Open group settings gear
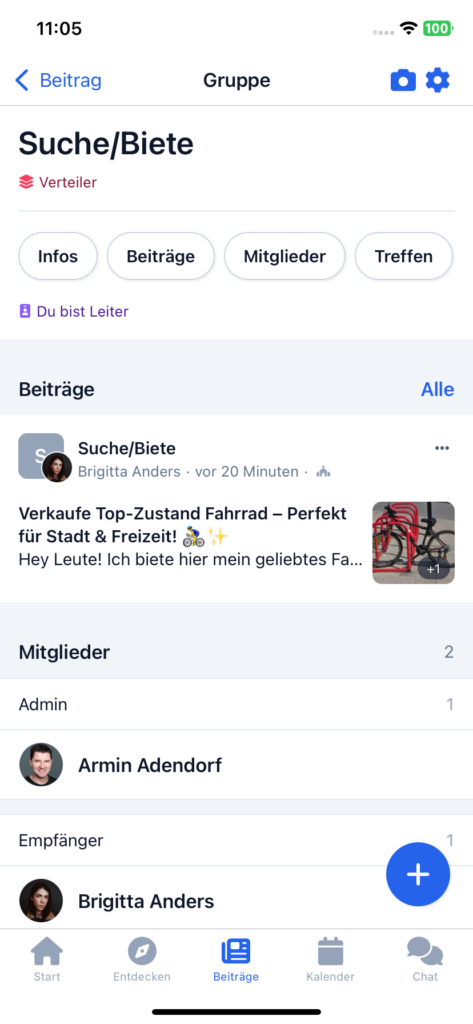The width and height of the screenshot is (473, 1024). click(438, 81)
